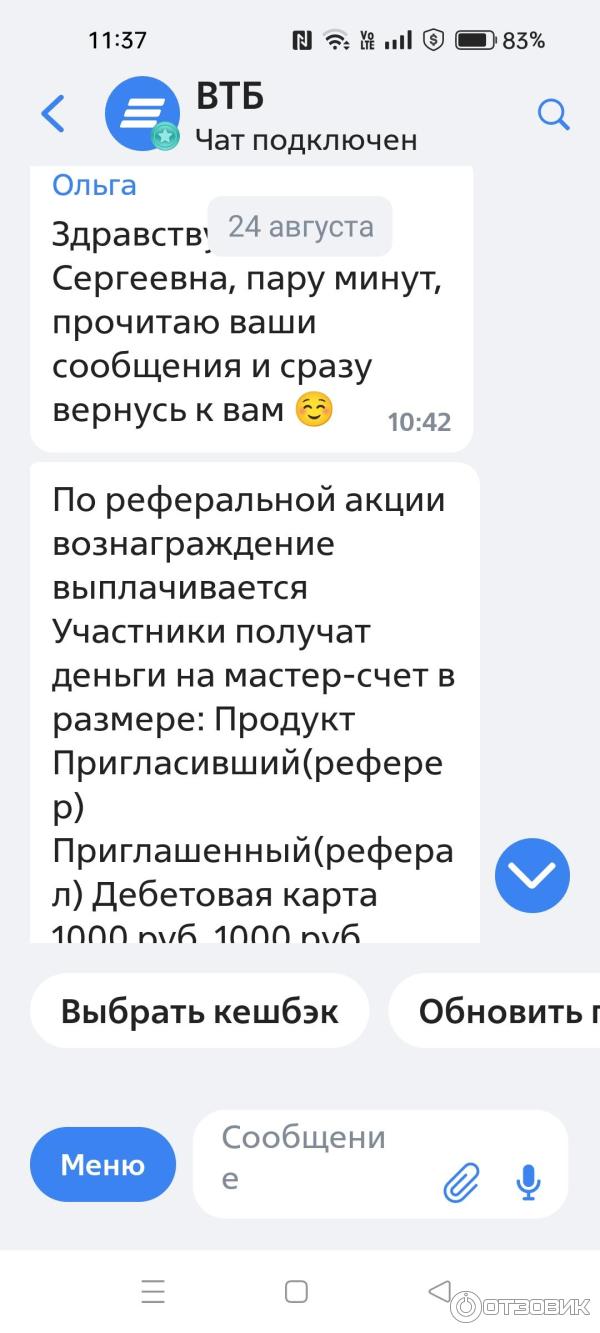Open the system recent apps view
Image resolution: width=600 pixels, height=1333 pixels.
(x=153, y=1292)
